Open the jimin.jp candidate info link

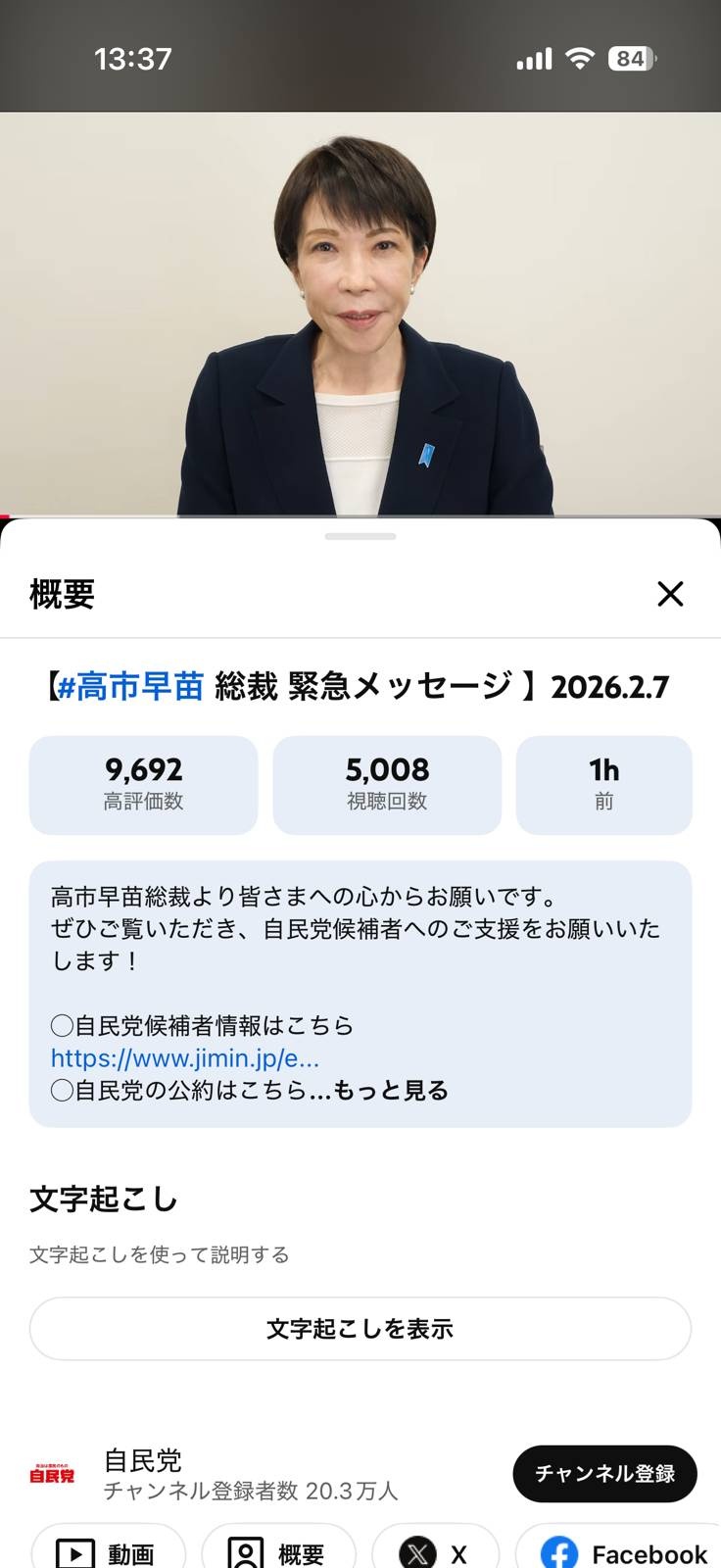[185, 1058]
